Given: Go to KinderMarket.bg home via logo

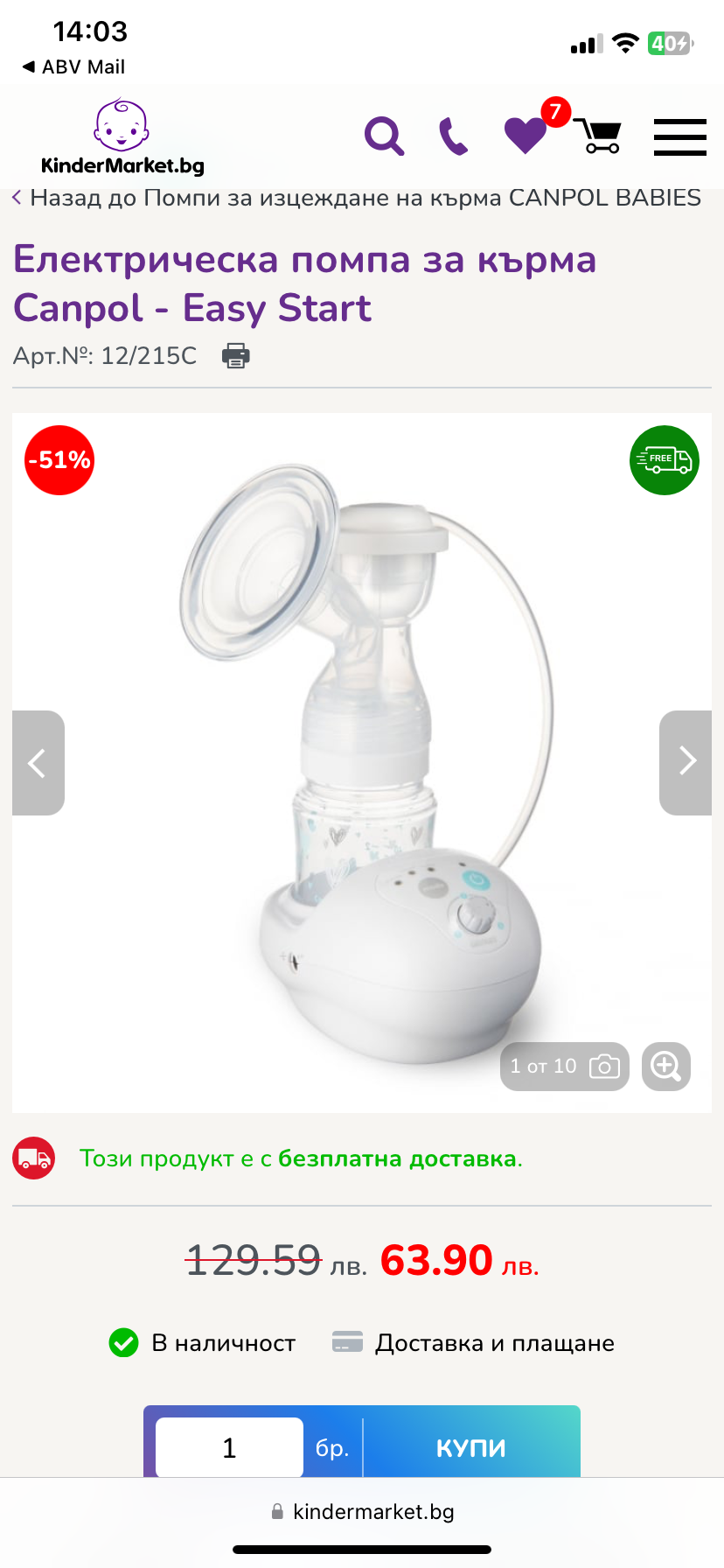Looking at the screenshot, I should click(122, 138).
